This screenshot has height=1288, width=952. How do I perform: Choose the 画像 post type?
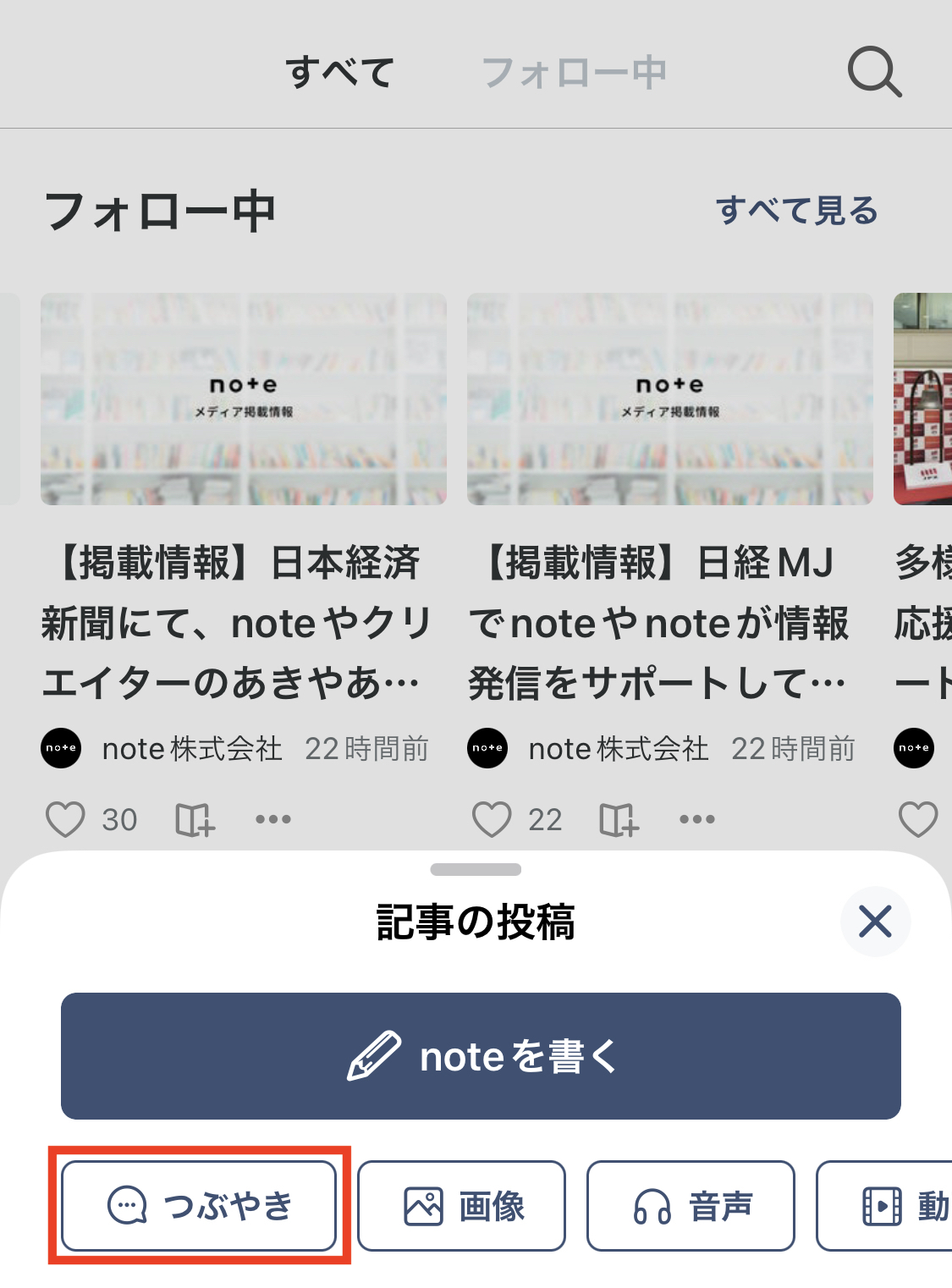coord(461,1205)
